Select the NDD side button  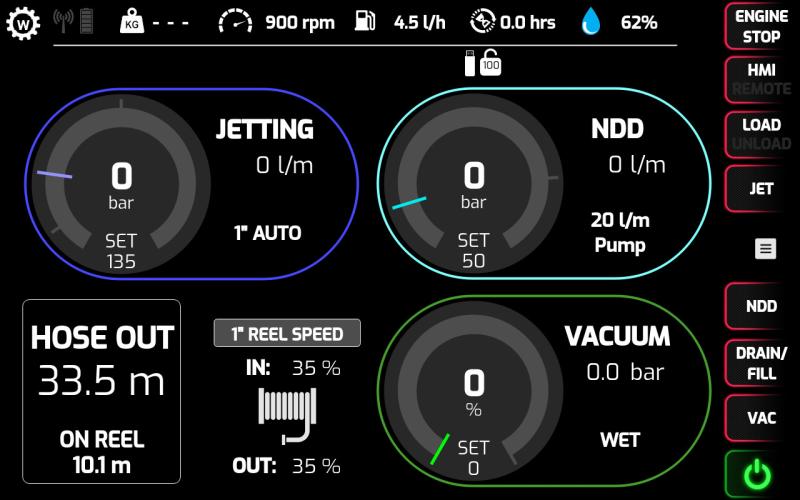click(761, 306)
